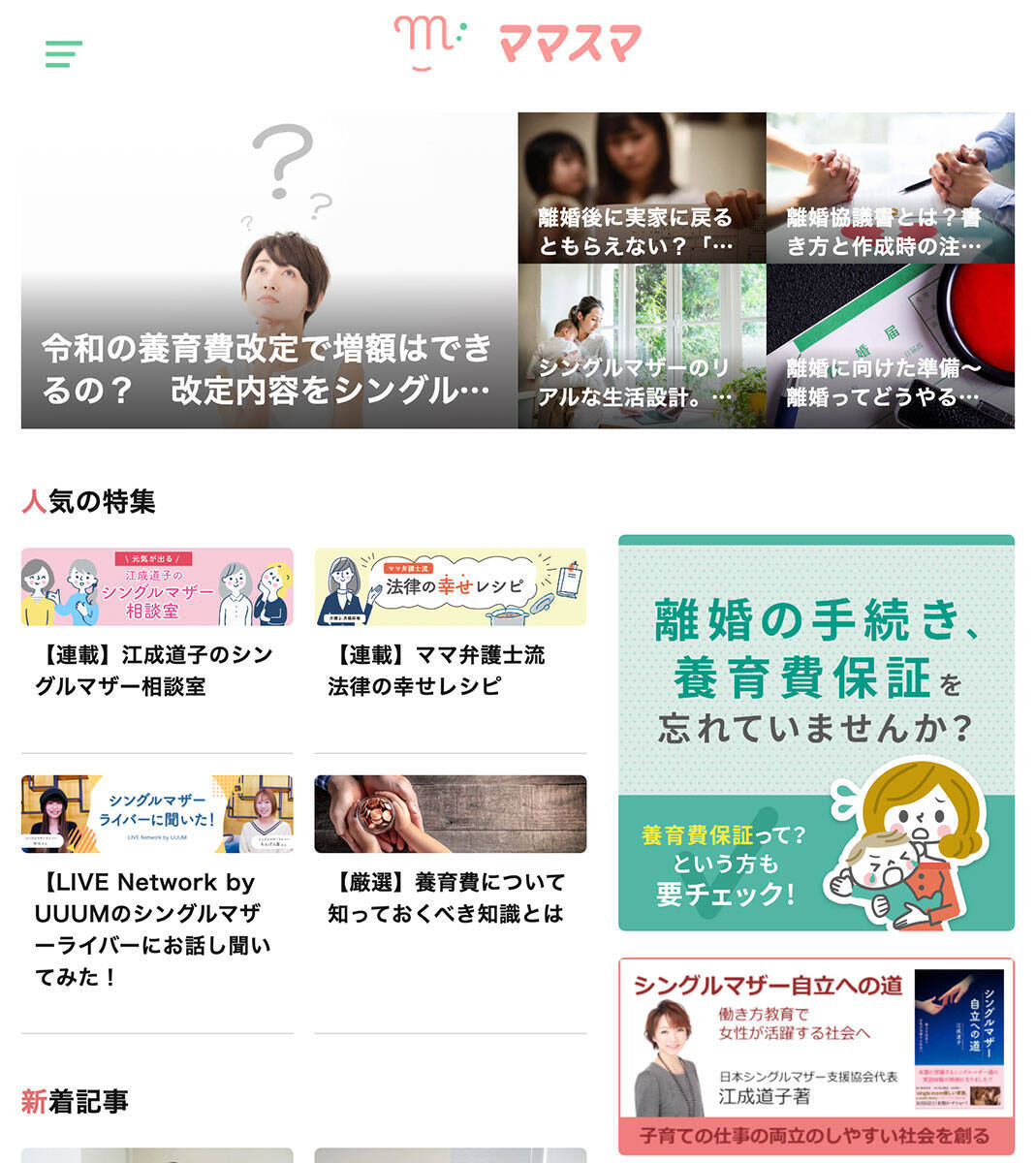Read the 離婚後に実家に戻る article
1036x1163 pixels.
tap(642, 187)
